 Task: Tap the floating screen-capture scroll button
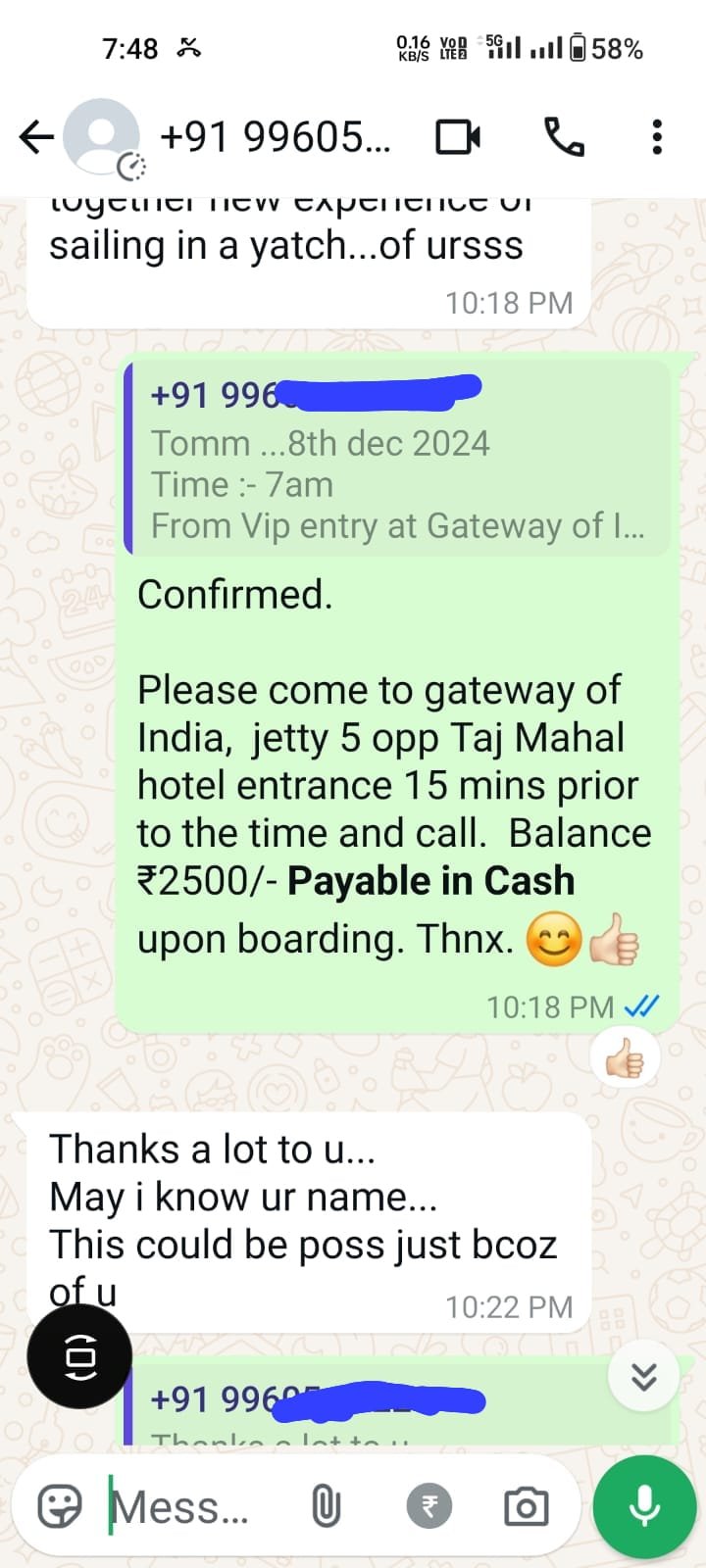tap(79, 1356)
